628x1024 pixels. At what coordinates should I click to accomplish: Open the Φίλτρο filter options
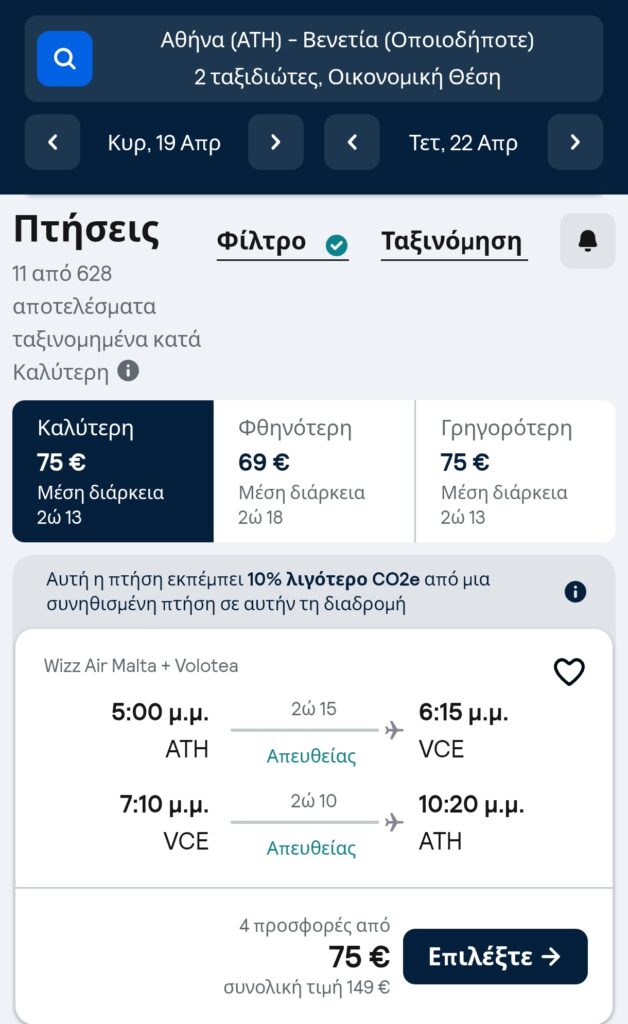(282, 242)
